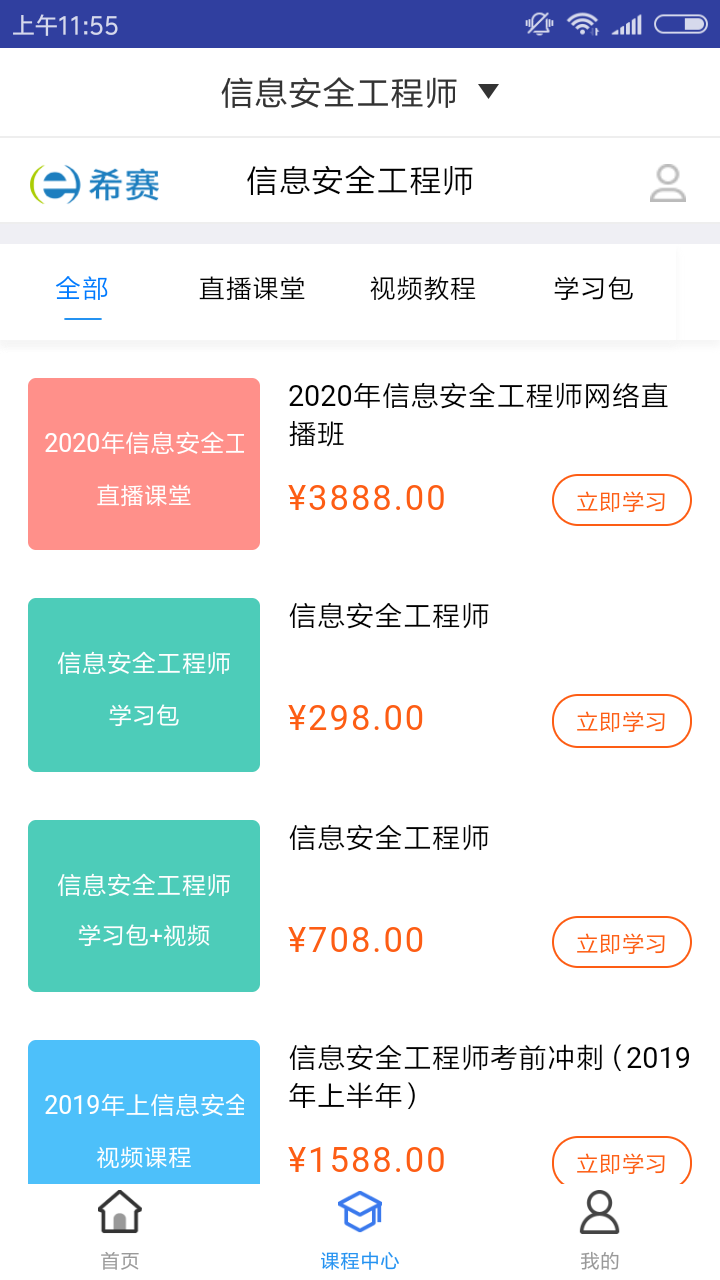Screen dimensions: 720x1280
Task: Switch to the 直播课堂 tab
Action: 253,289
